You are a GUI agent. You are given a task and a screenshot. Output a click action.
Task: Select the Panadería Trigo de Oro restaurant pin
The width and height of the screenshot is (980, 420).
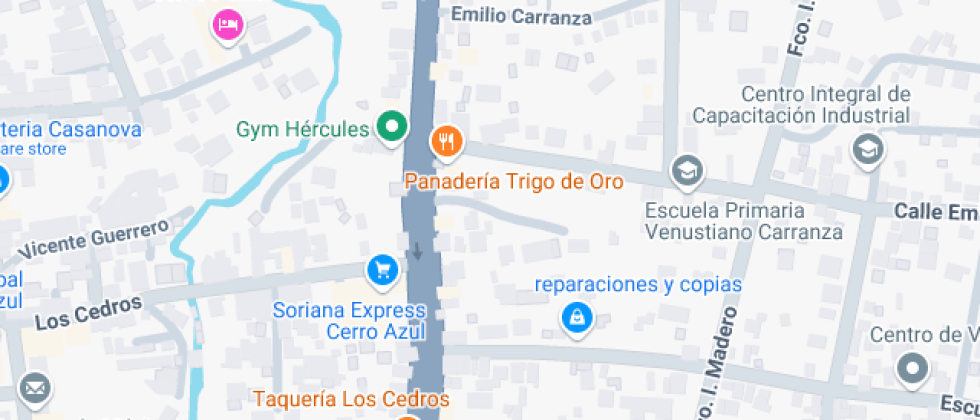446,142
